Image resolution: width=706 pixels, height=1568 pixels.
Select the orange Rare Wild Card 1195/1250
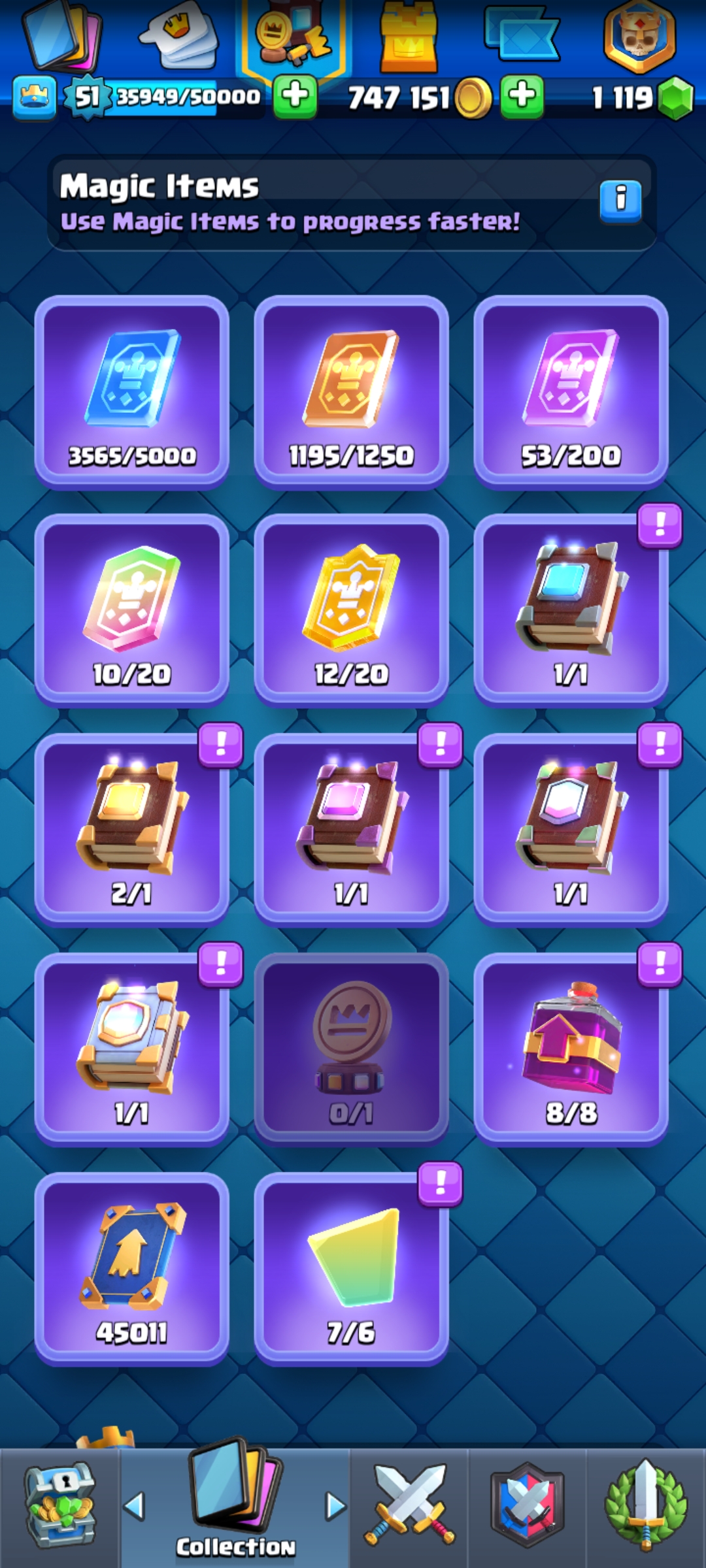click(x=352, y=392)
